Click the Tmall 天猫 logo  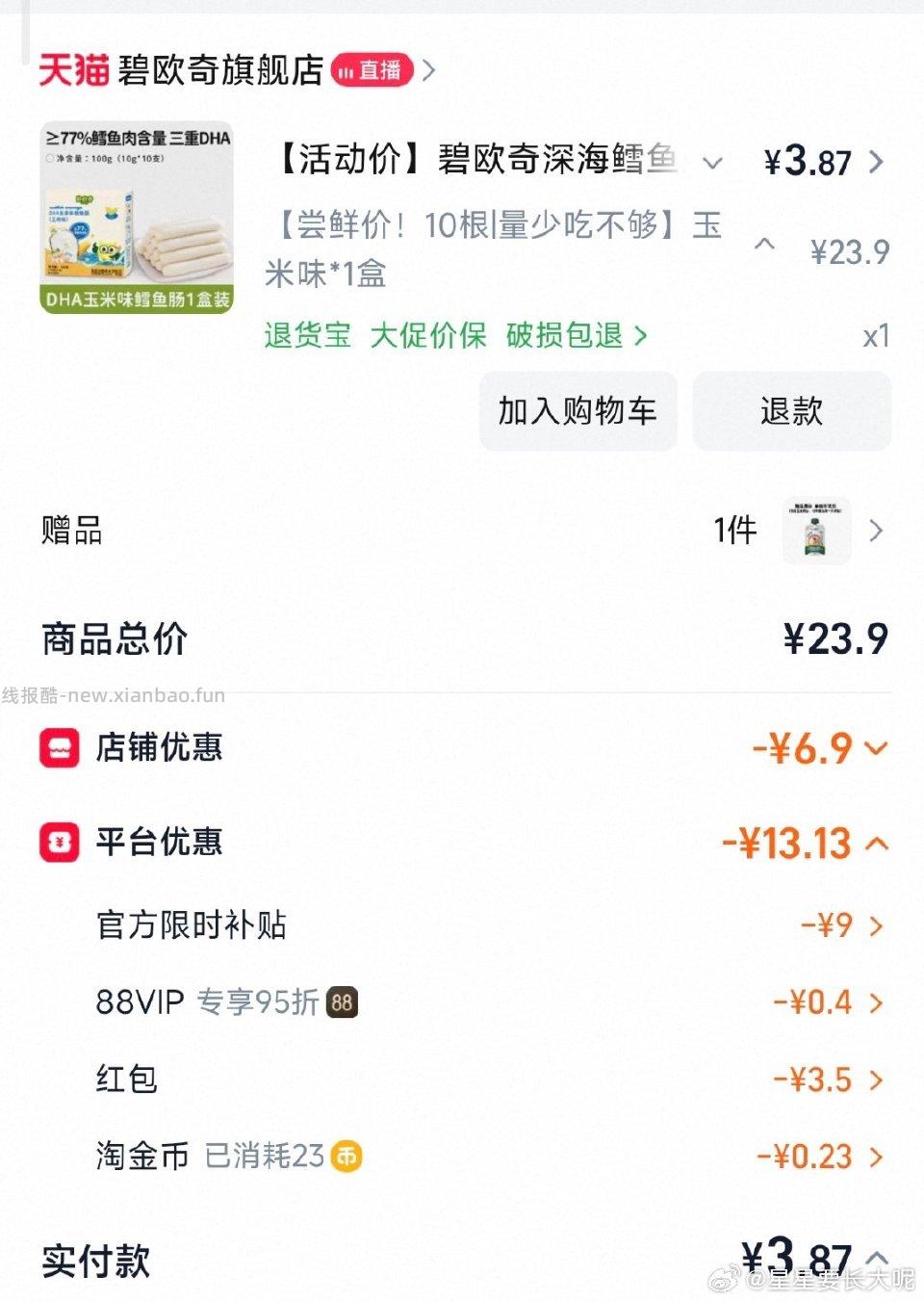point(73,70)
